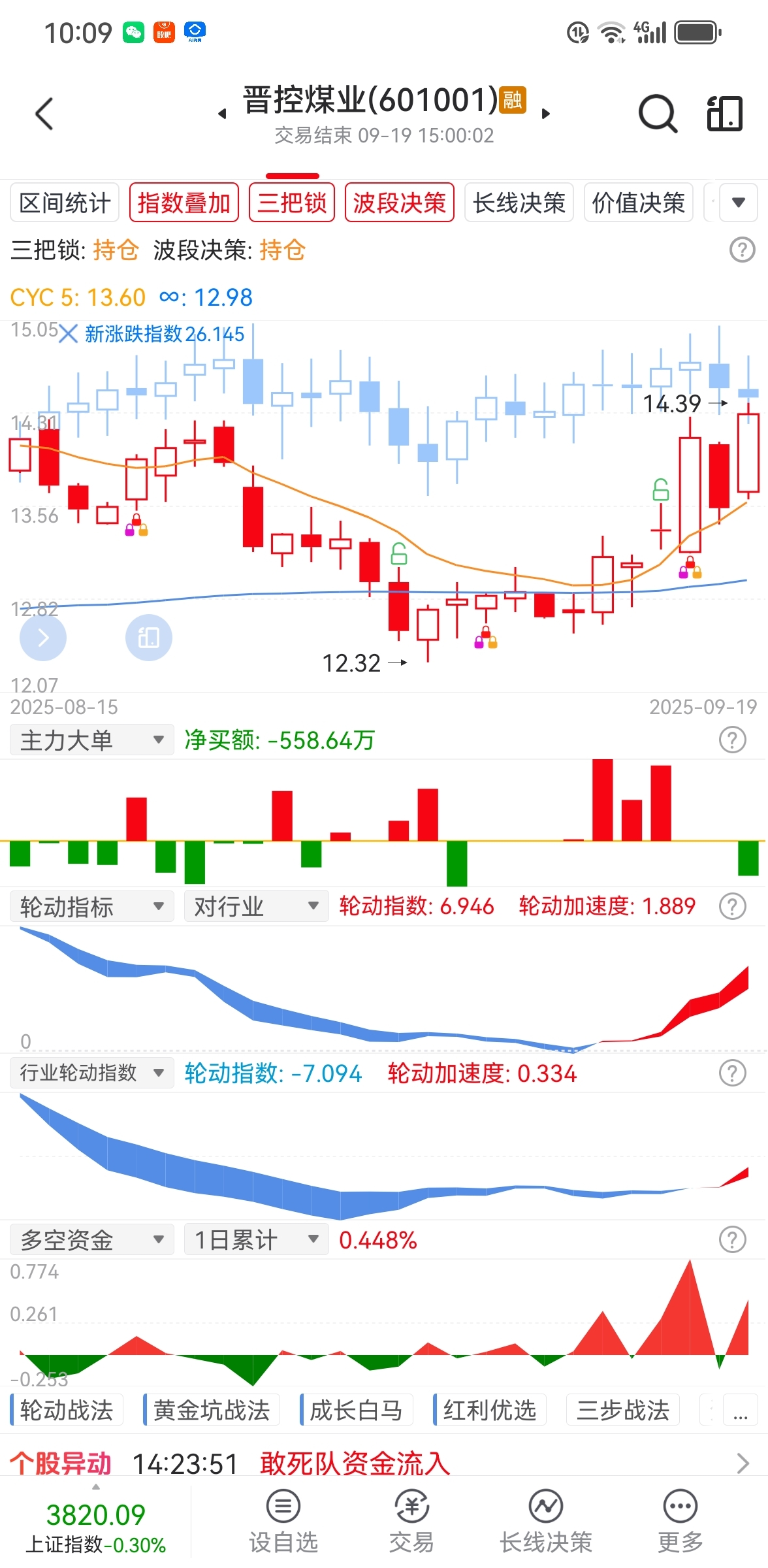Select the 长线决策 chip
This screenshot has height=1568, width=768.
pyautogui.click(x=519, y=203)
